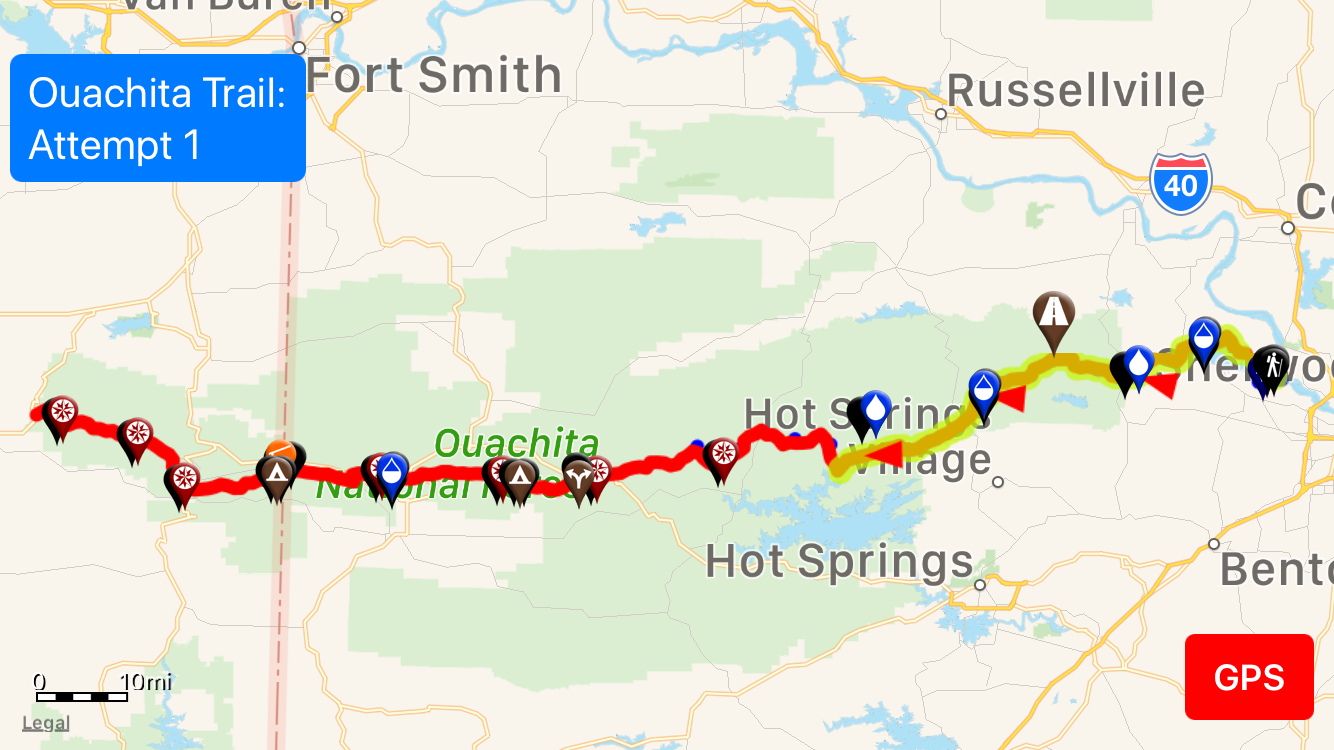Image resolution: width=1334 pixels, height=750 pixels.
Task: Select the trail junction fork pin
Action: point(579,478)
